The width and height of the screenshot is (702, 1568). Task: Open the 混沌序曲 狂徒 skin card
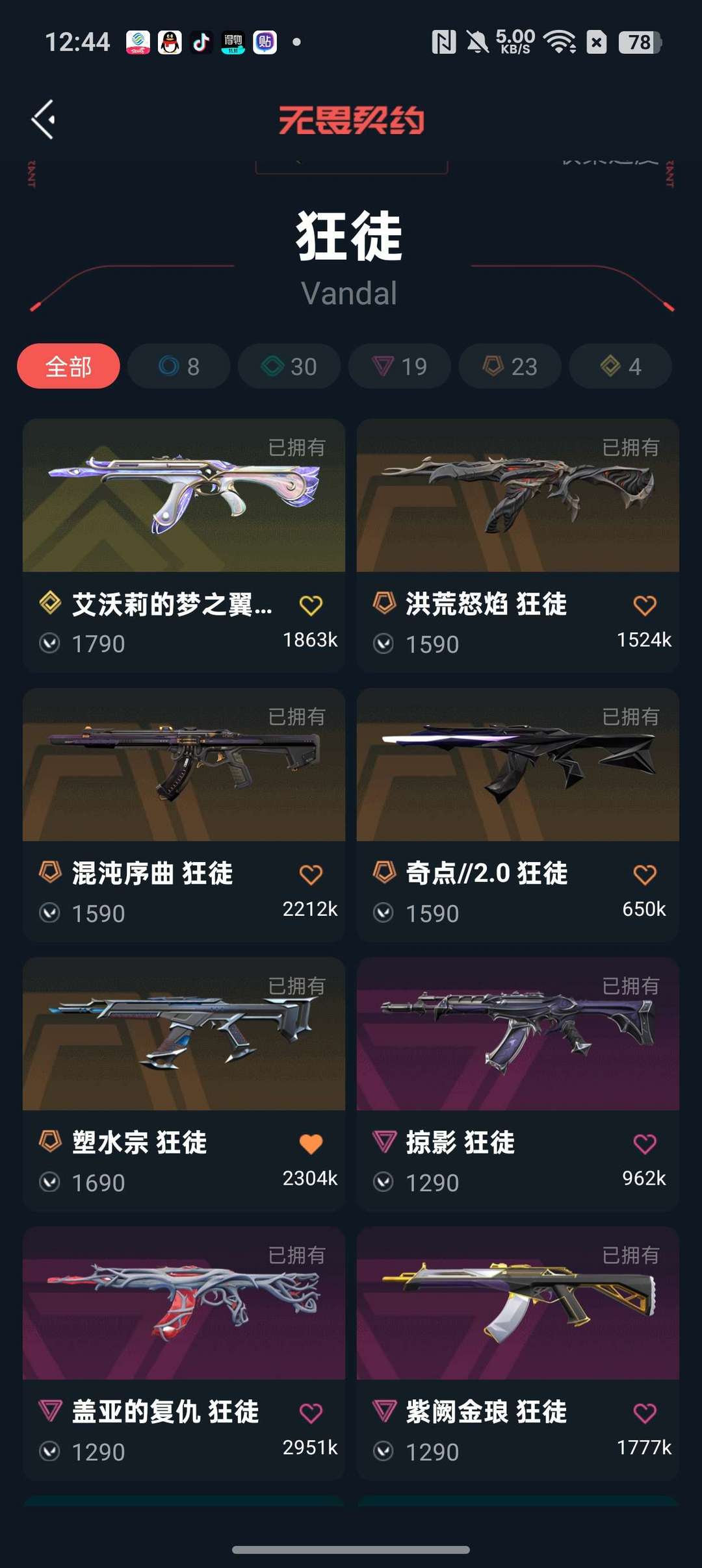(184, 815)
